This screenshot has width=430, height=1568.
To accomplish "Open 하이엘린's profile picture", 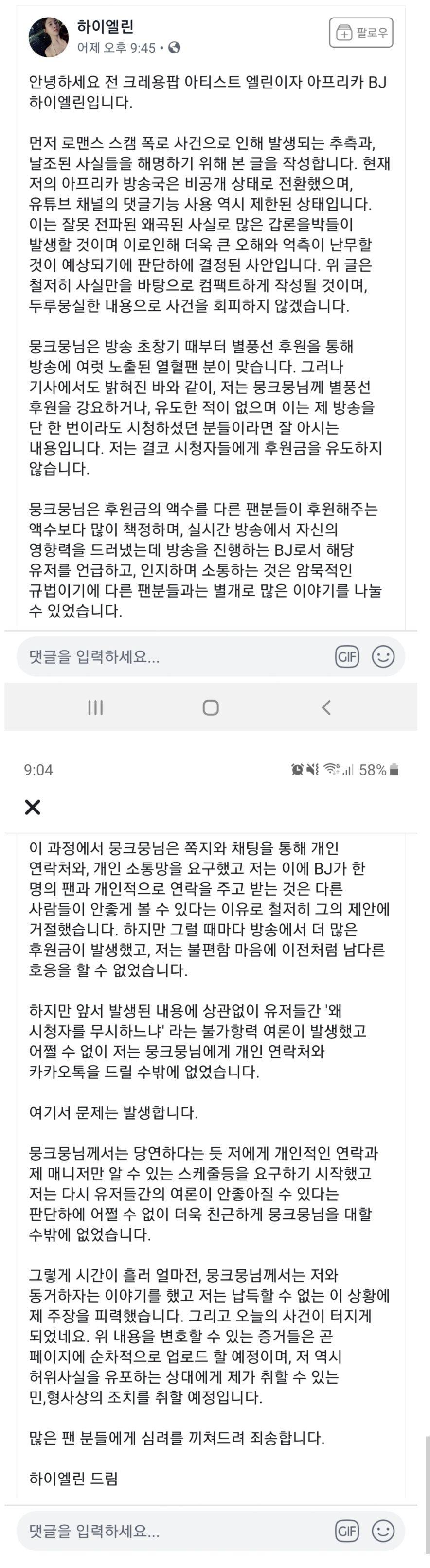I will coord(49,37).
